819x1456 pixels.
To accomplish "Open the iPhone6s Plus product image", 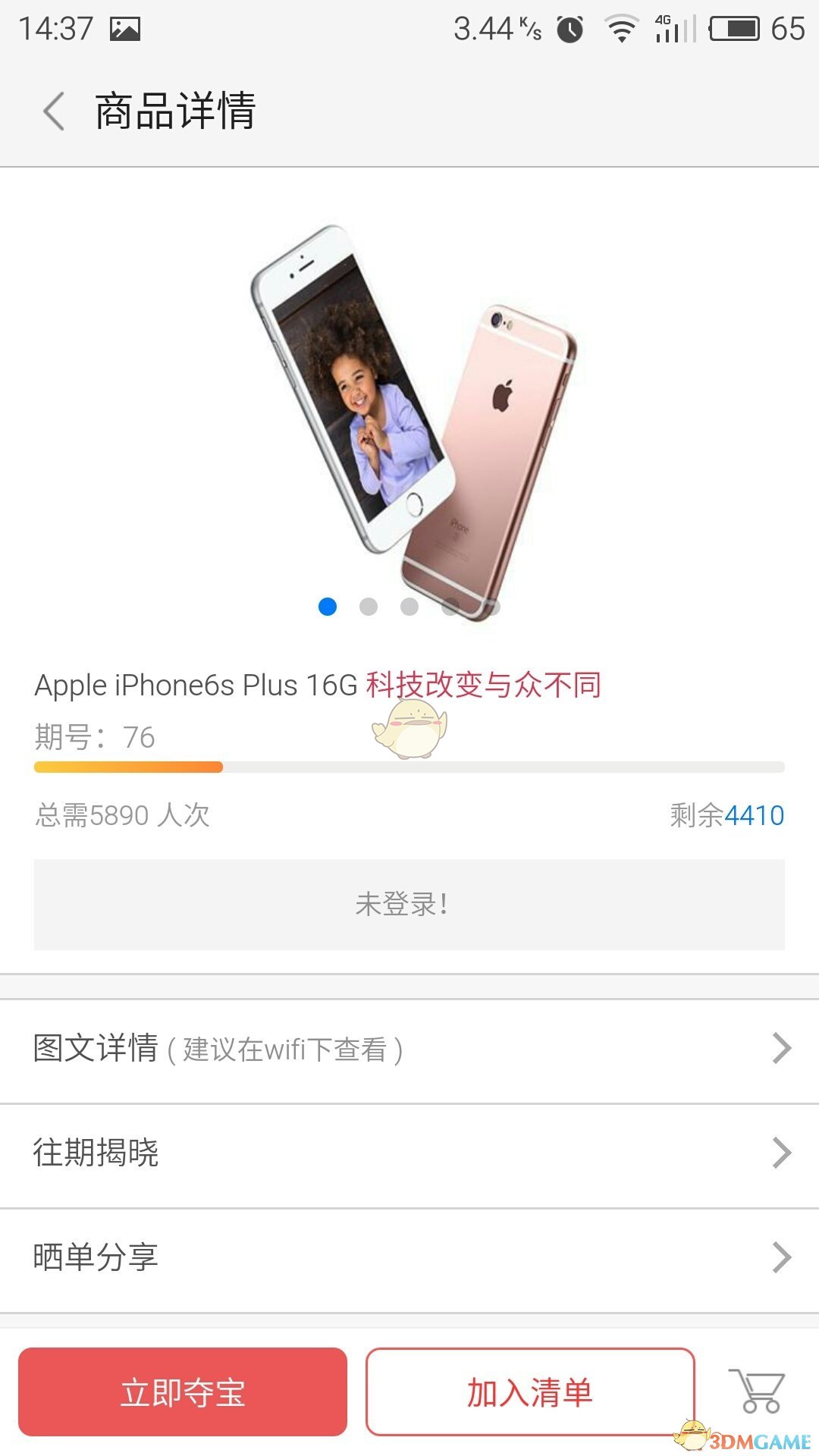I will click(412, 409).
